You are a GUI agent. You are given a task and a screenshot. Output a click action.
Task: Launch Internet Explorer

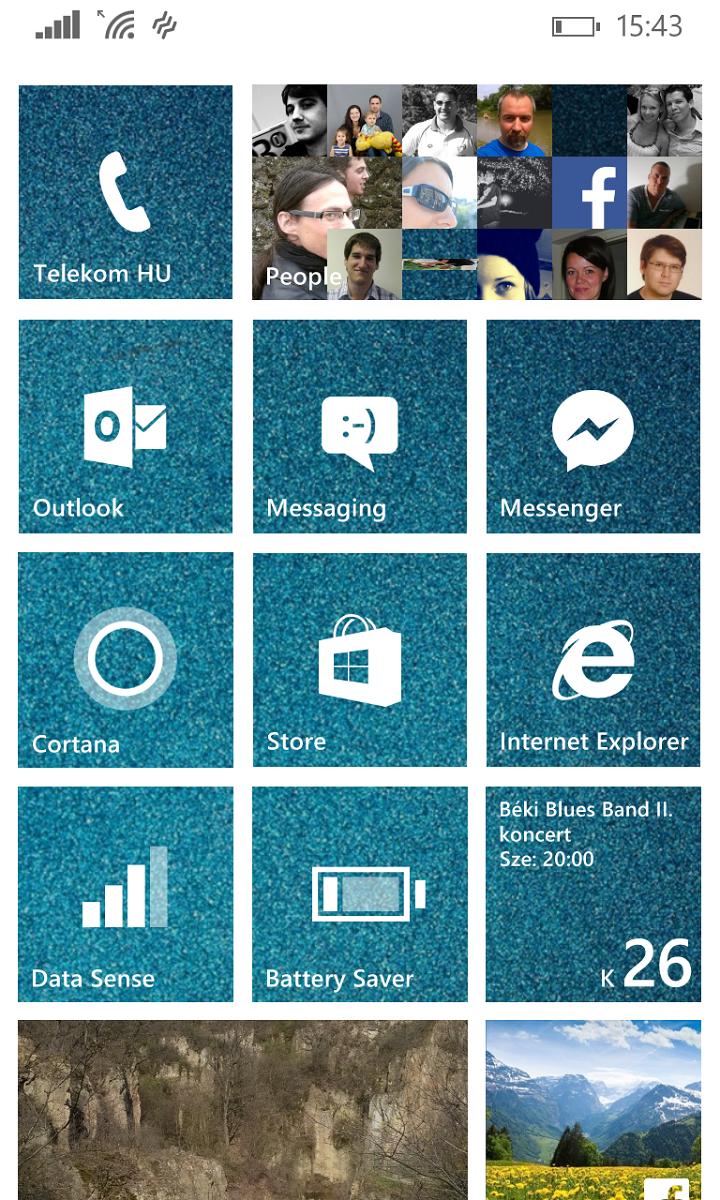pos(593,660)
